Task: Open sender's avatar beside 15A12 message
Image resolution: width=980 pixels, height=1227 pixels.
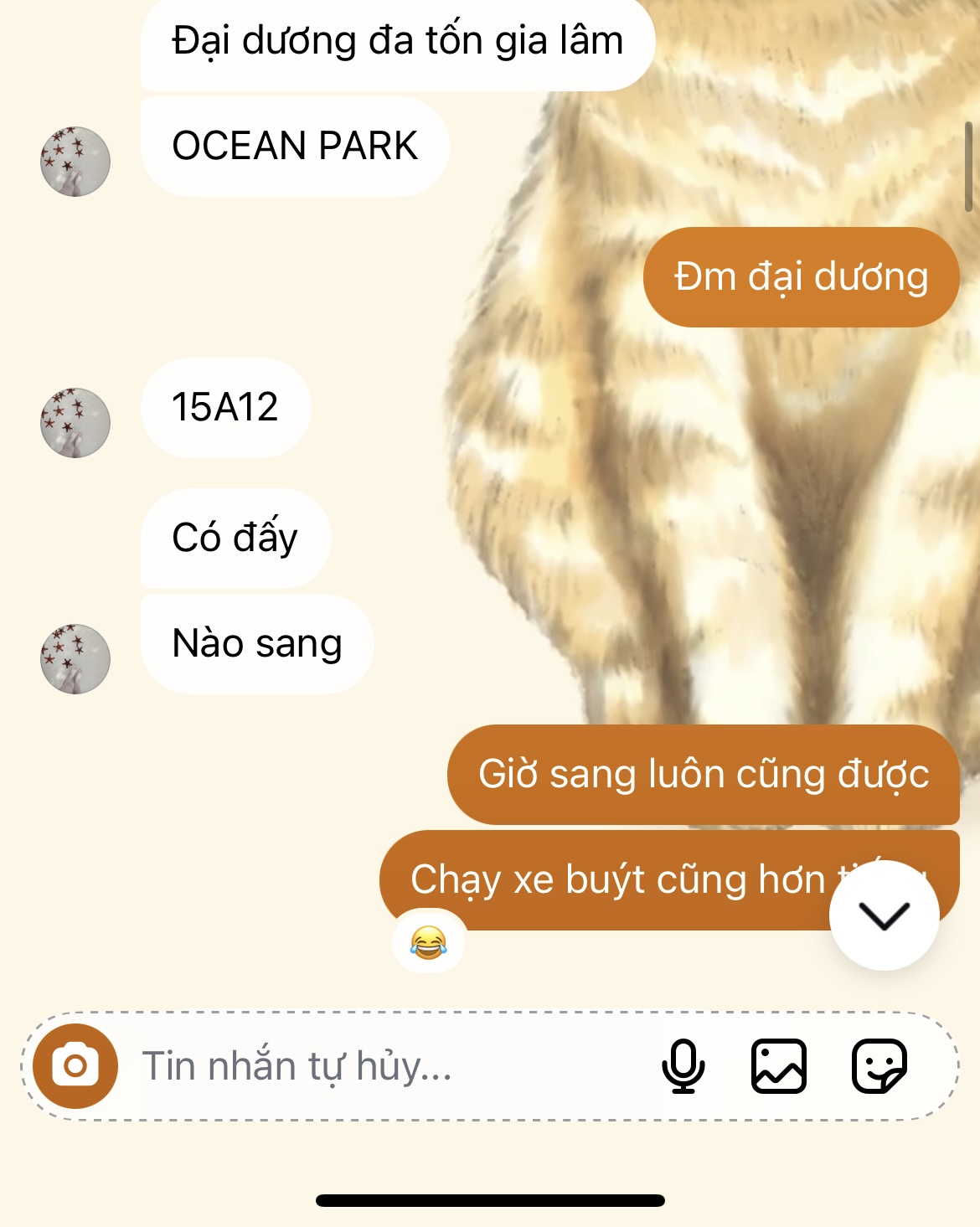Action: (x=75, y=423)
